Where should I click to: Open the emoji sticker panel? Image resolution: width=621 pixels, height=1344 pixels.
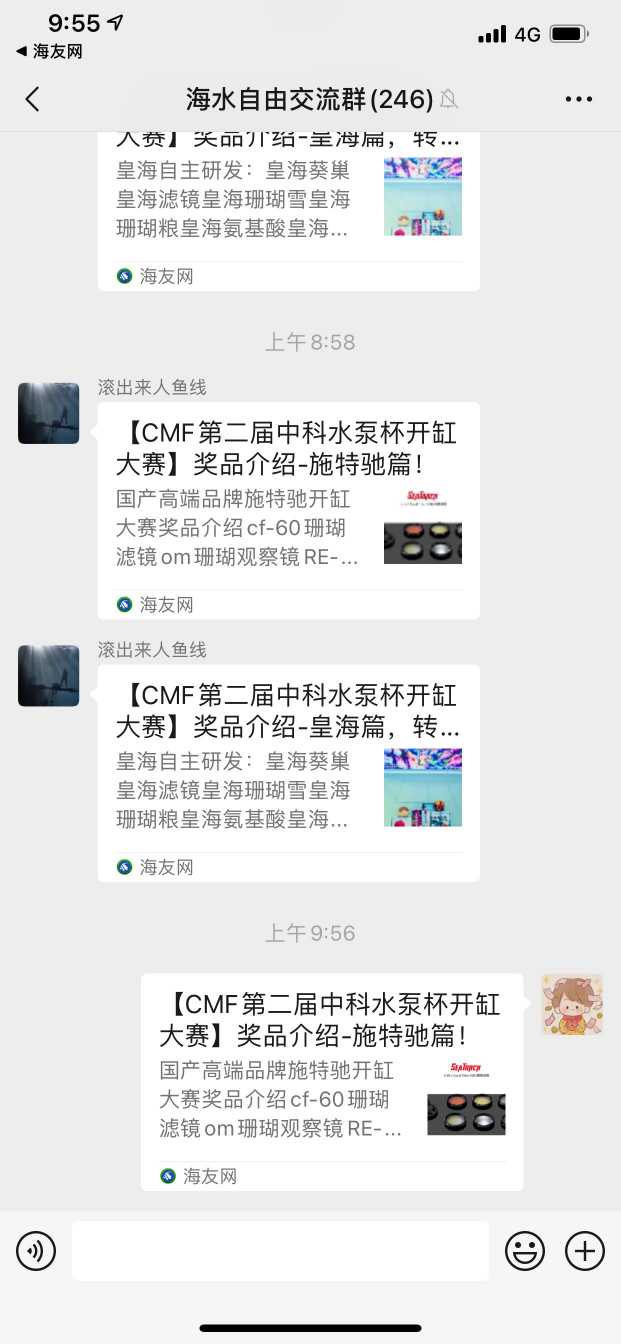click(x=525, y=1250)
